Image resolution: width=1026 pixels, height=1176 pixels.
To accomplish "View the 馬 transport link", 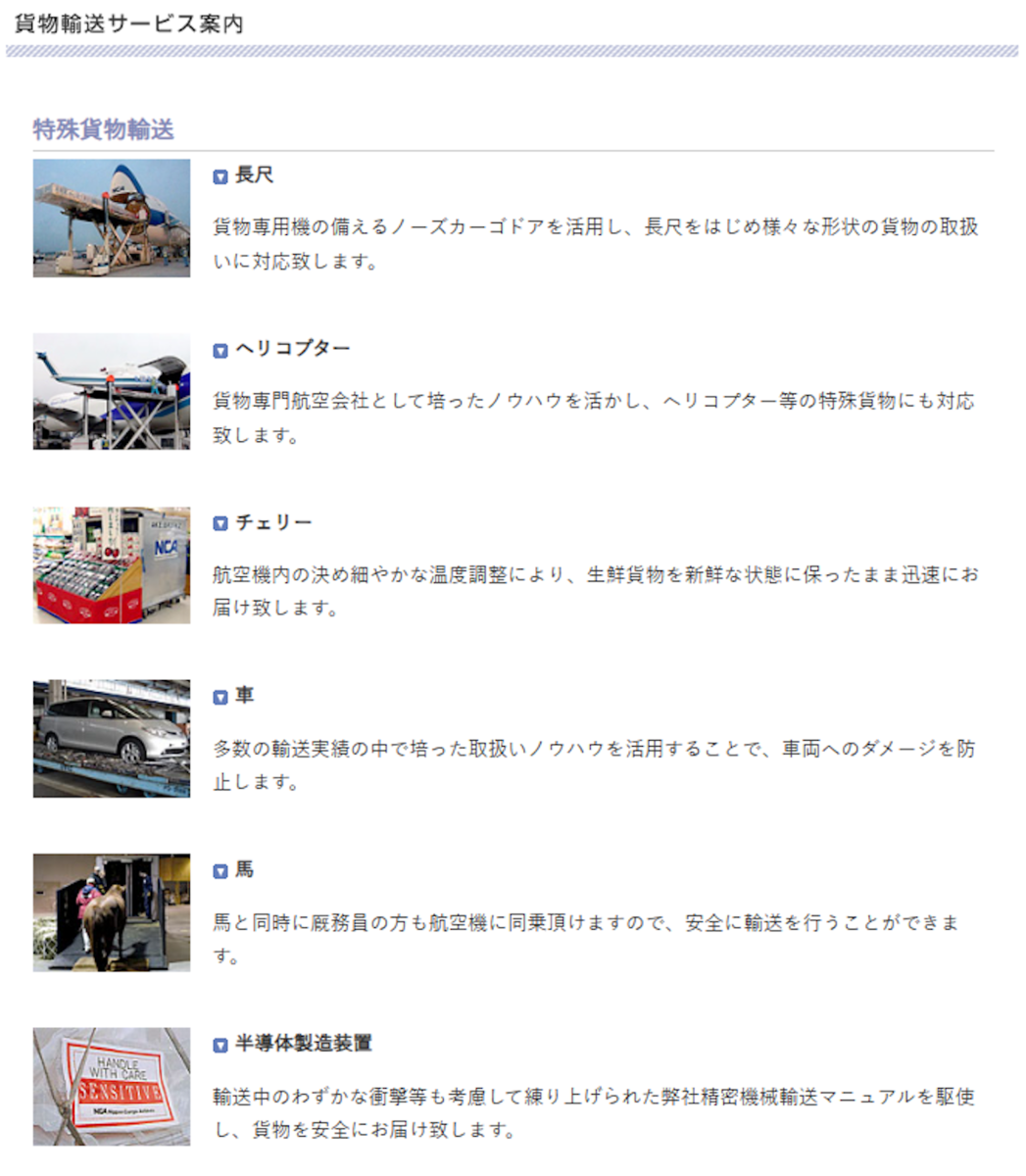I will (x=244, y=870).
